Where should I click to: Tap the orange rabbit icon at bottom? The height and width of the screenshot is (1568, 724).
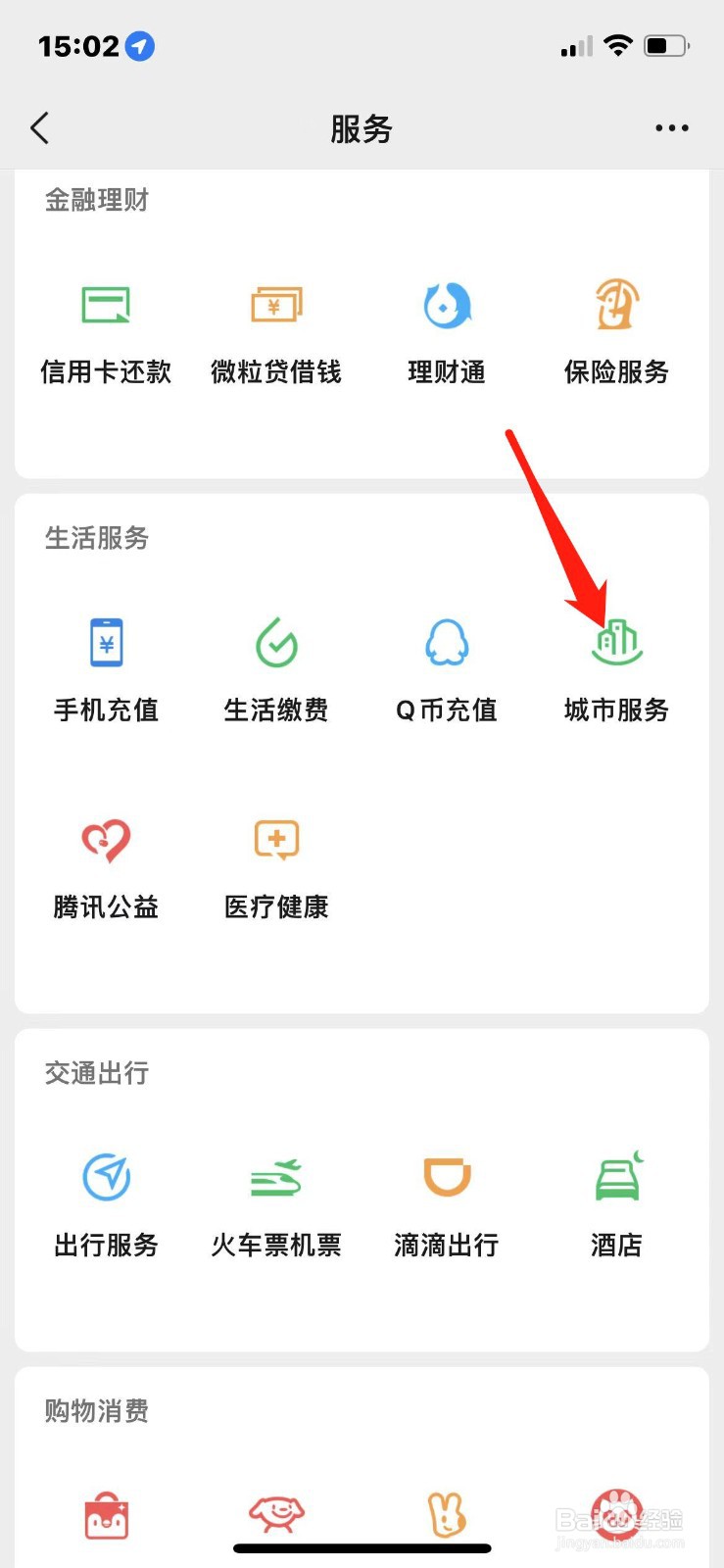coord(446,1514)
